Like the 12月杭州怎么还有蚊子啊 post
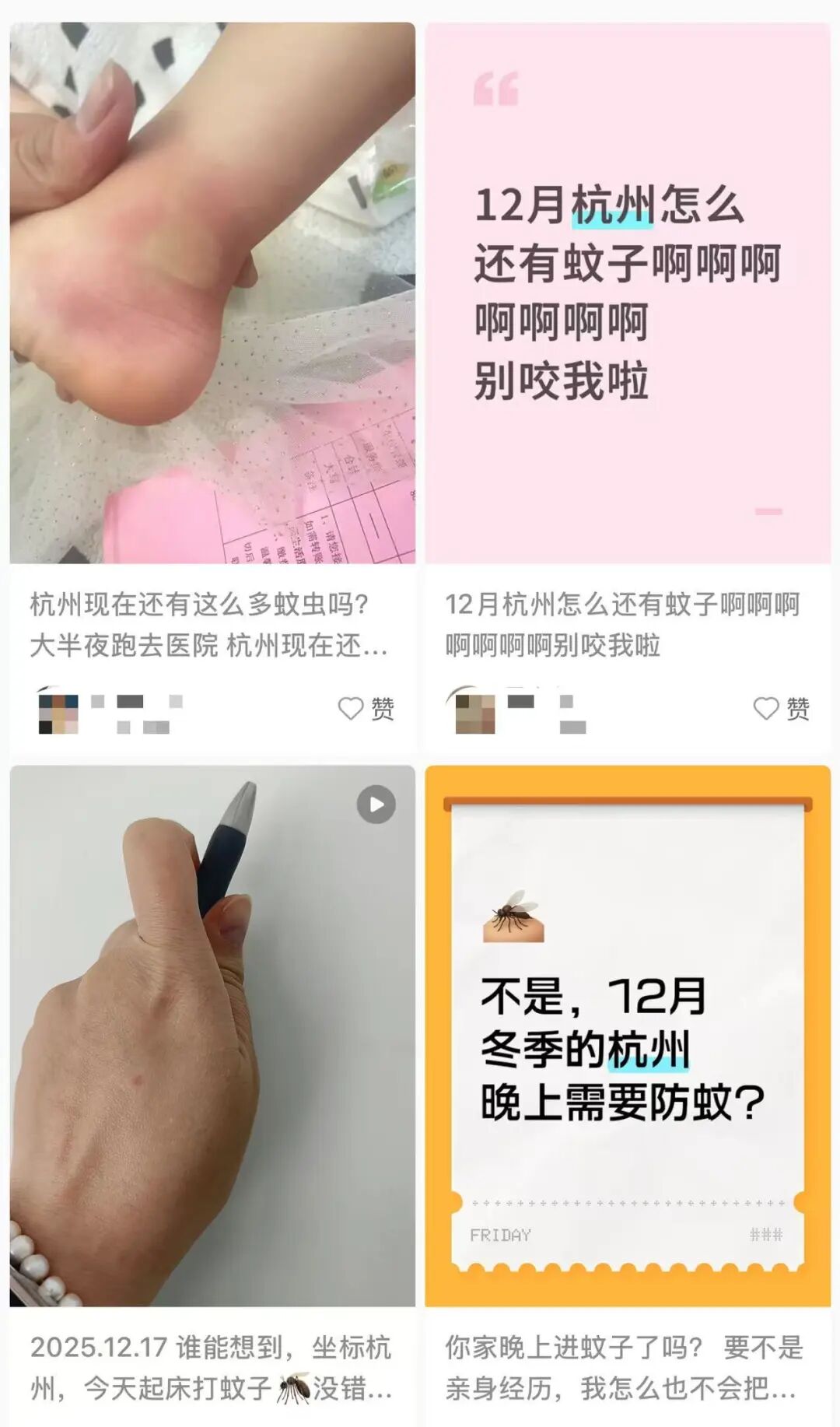840x1427 pixels. [x=766, y=708]
